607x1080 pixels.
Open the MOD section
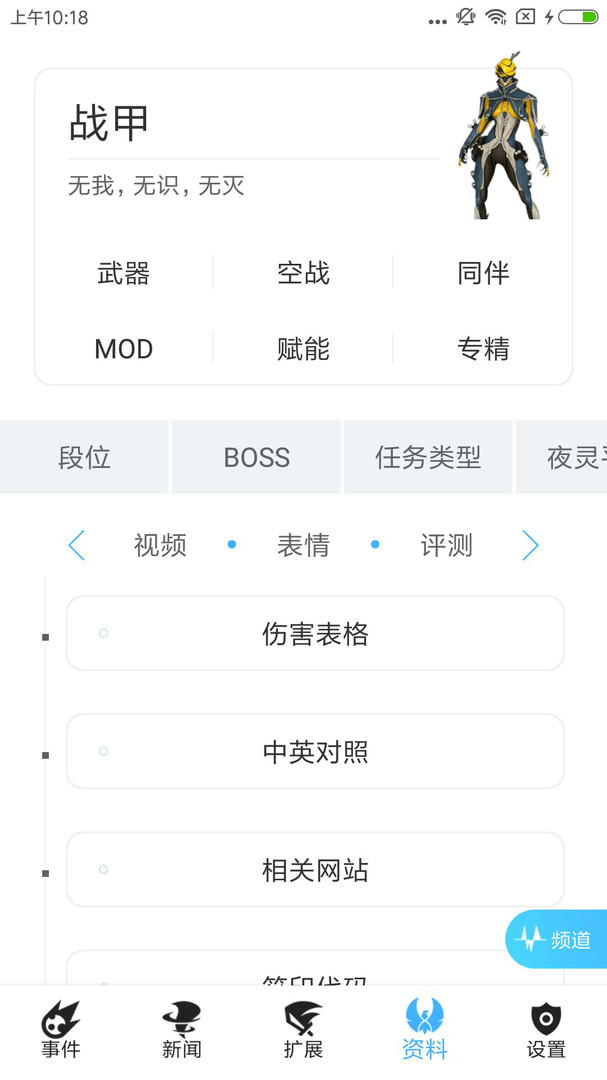pos(124,349)
